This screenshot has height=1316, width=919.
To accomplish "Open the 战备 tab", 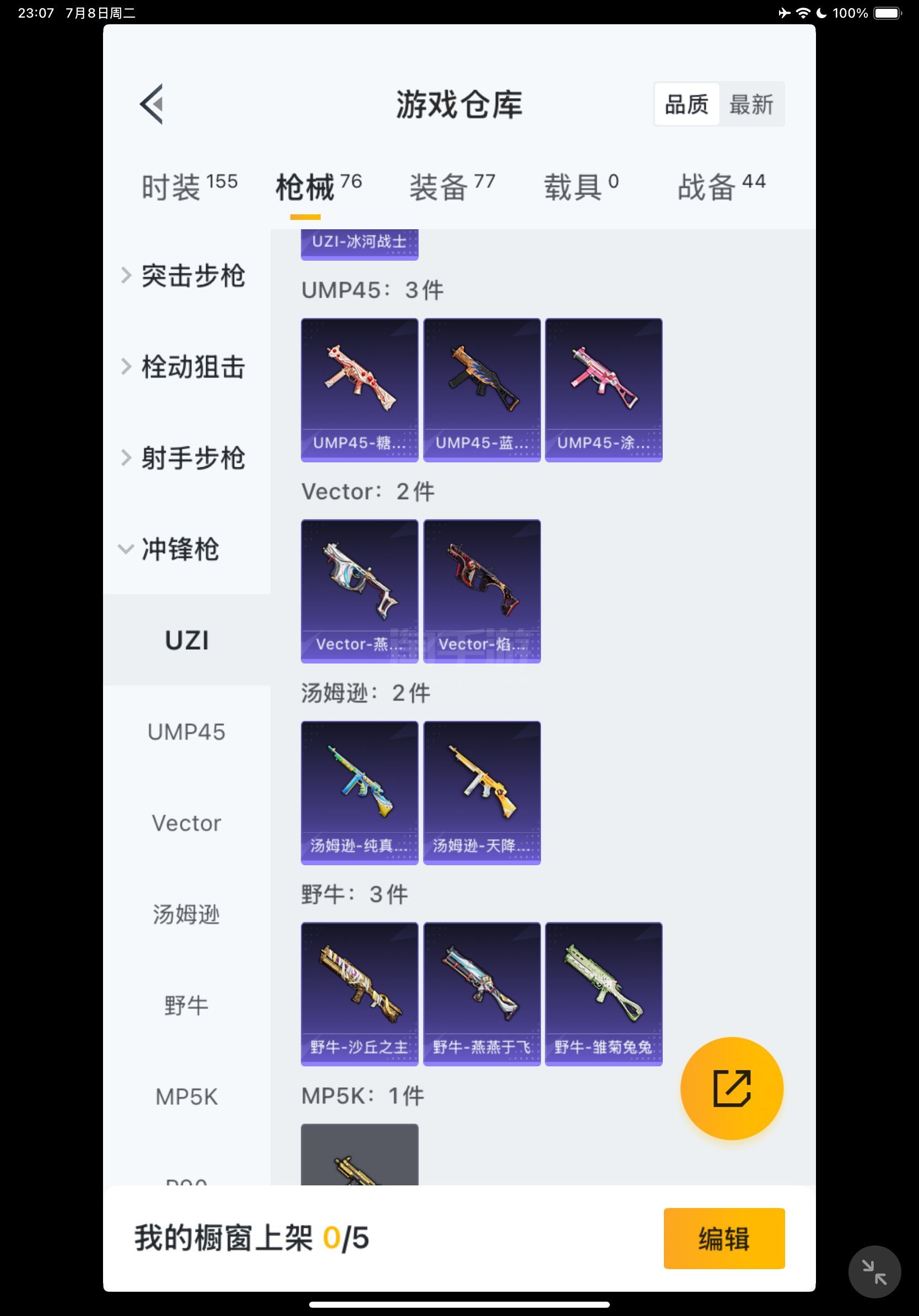I will tap(721, 186).
